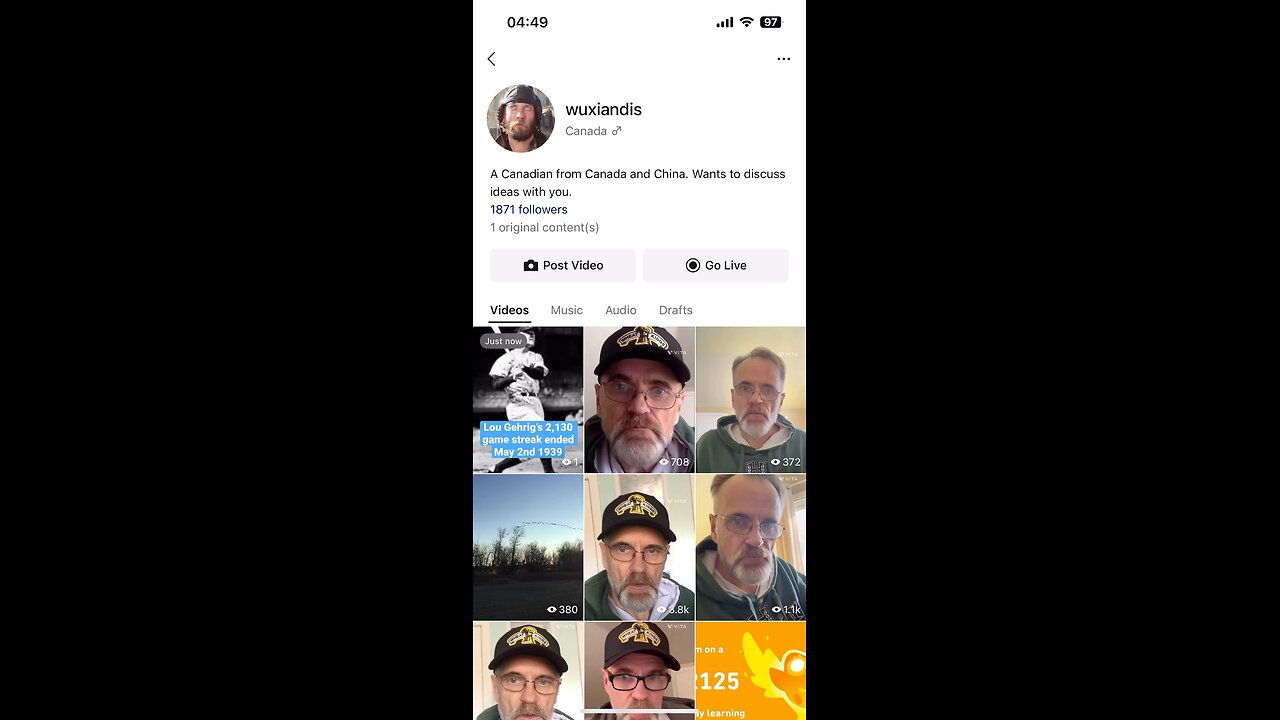This screenshot has width=1280, height=720.
Task: Open the Lou Gehrig streak video
Action: tap(528, 399)
